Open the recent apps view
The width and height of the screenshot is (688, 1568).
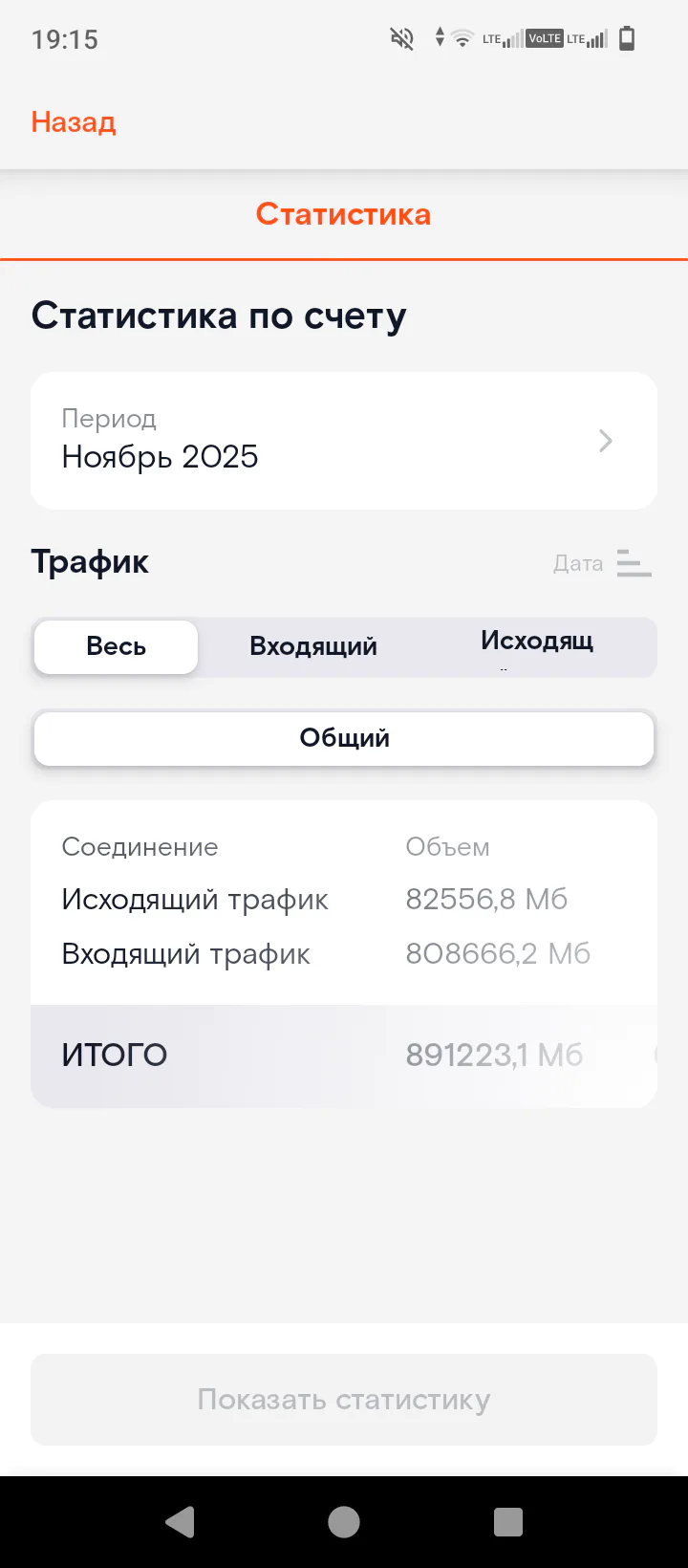point(507,1522)
